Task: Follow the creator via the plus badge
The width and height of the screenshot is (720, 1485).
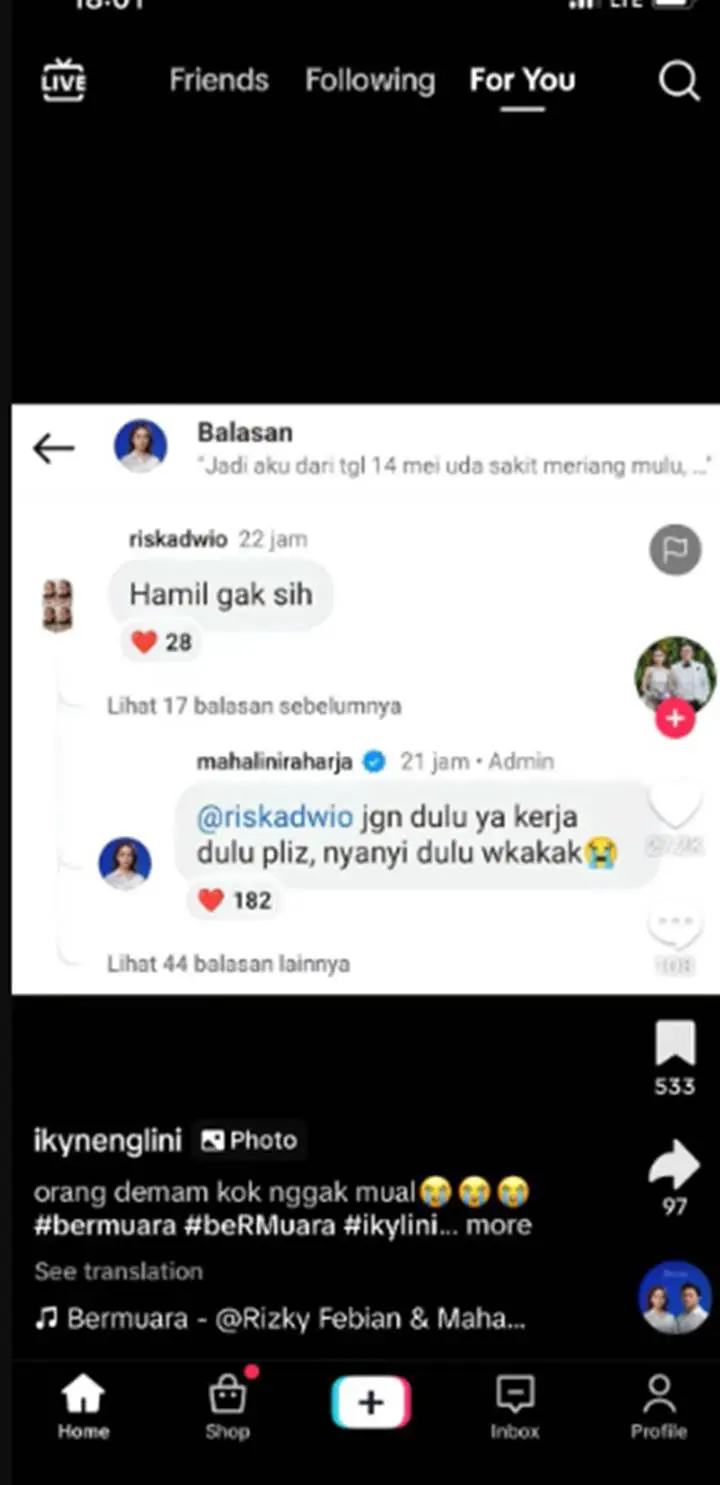Action: 676,718
